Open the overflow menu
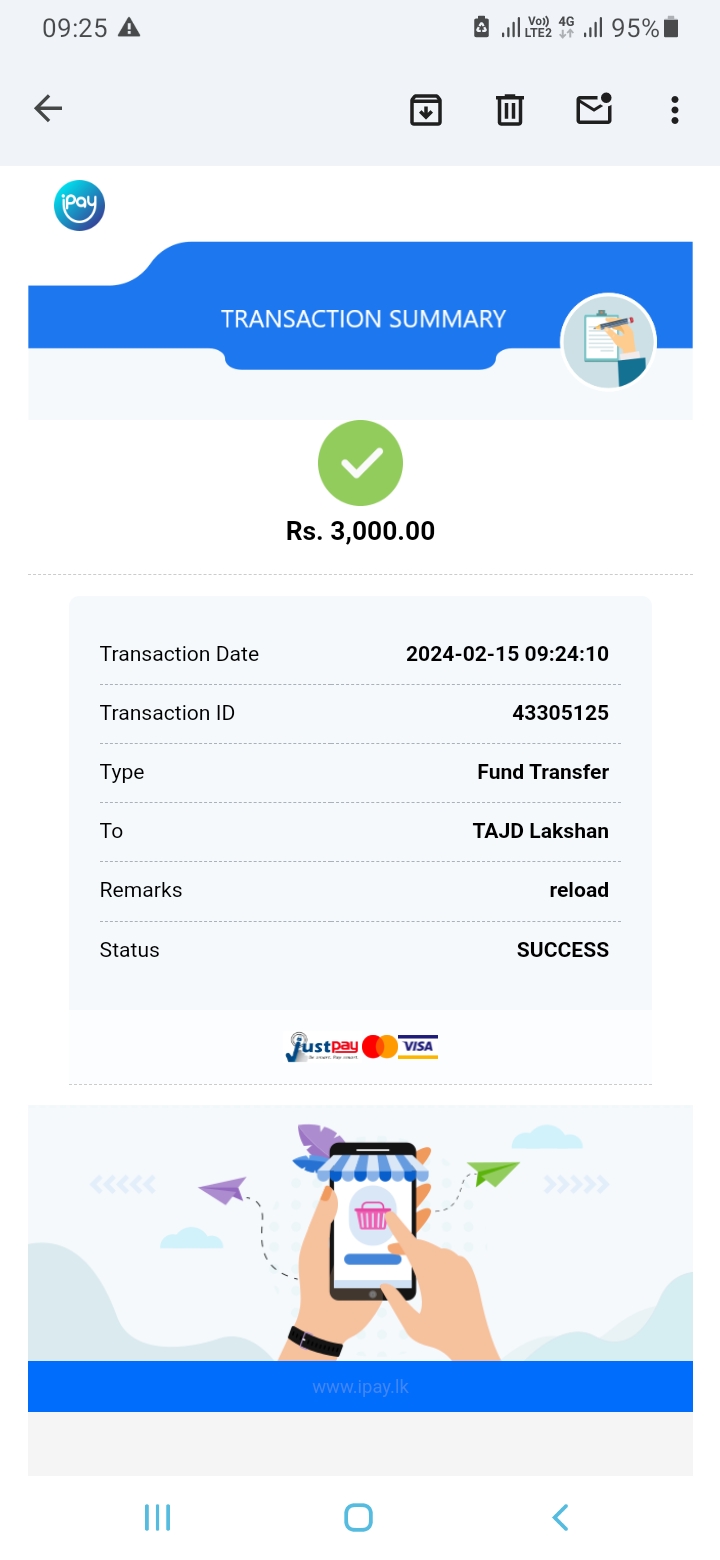Screen dimensions: 720x1560 [675, 109]
